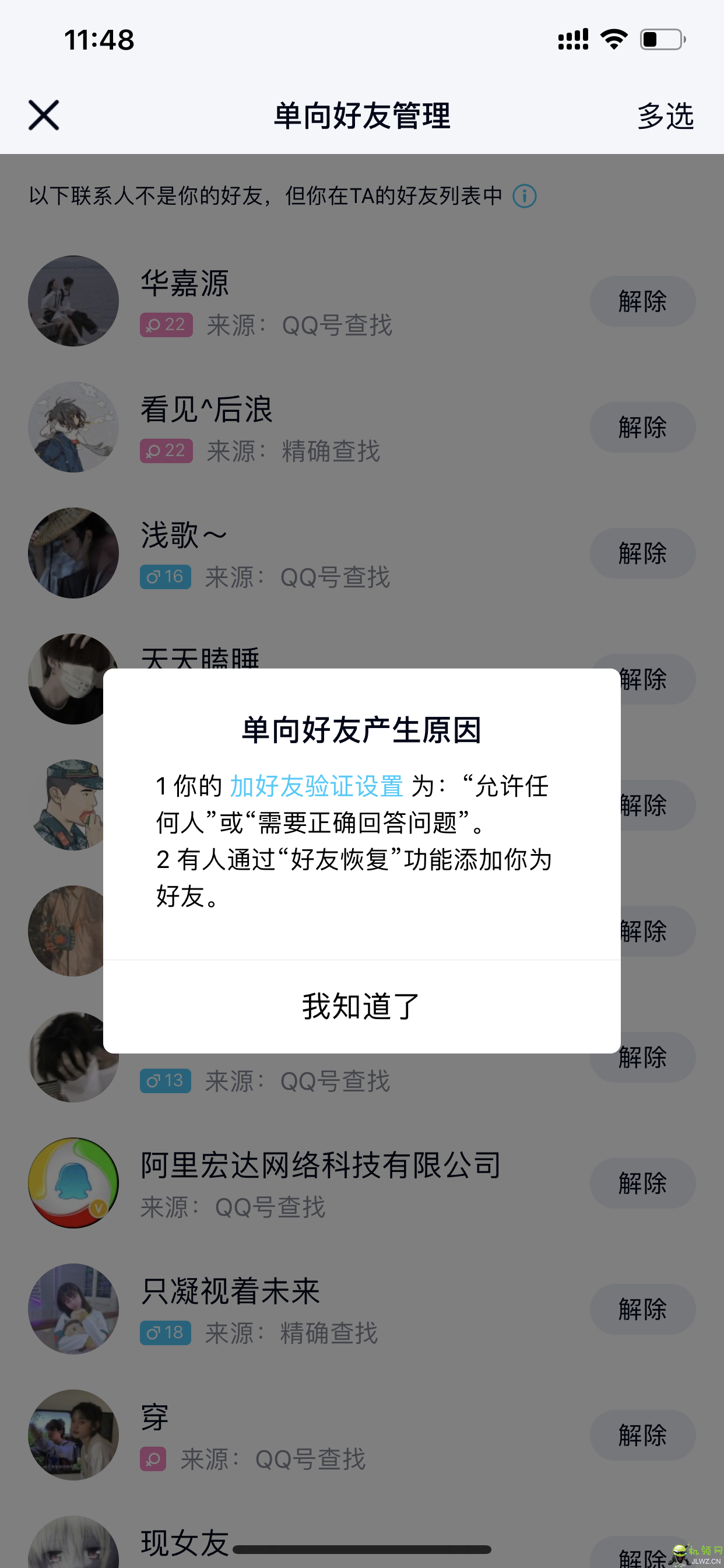
Task: Remove 浅歌～ with 解除
Action: click(x=642, y=554)
